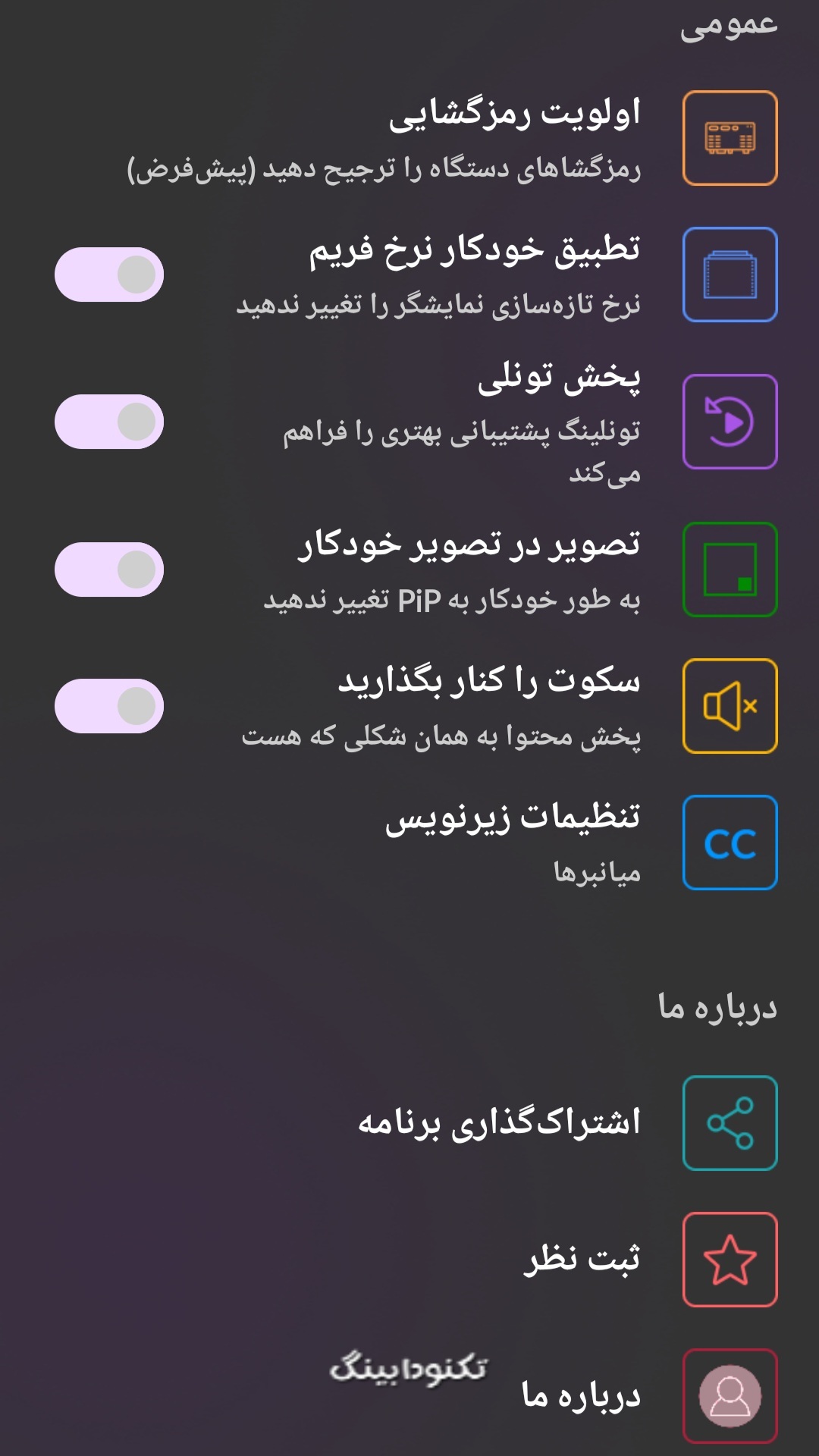The image size is (819, 1456).
Task: Click the yellow muted speaker icon
Action: point(730,705)
